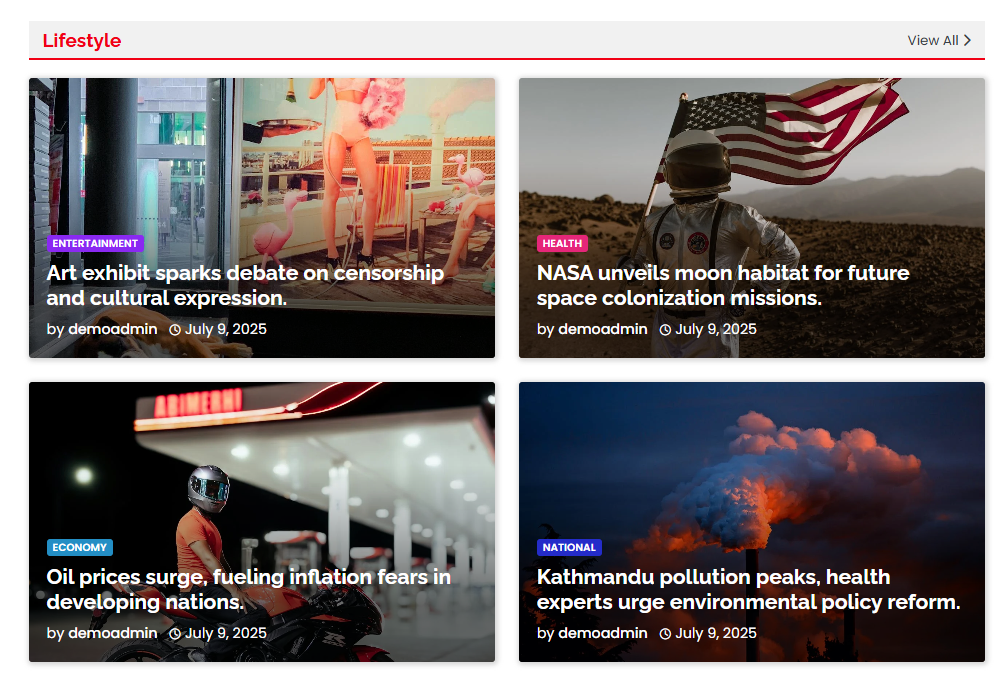Visit demoadmin's page under the Kathmandu article
Viewport: 1008px width, 686px height.
pyautogui.click(x=602, y=633)
